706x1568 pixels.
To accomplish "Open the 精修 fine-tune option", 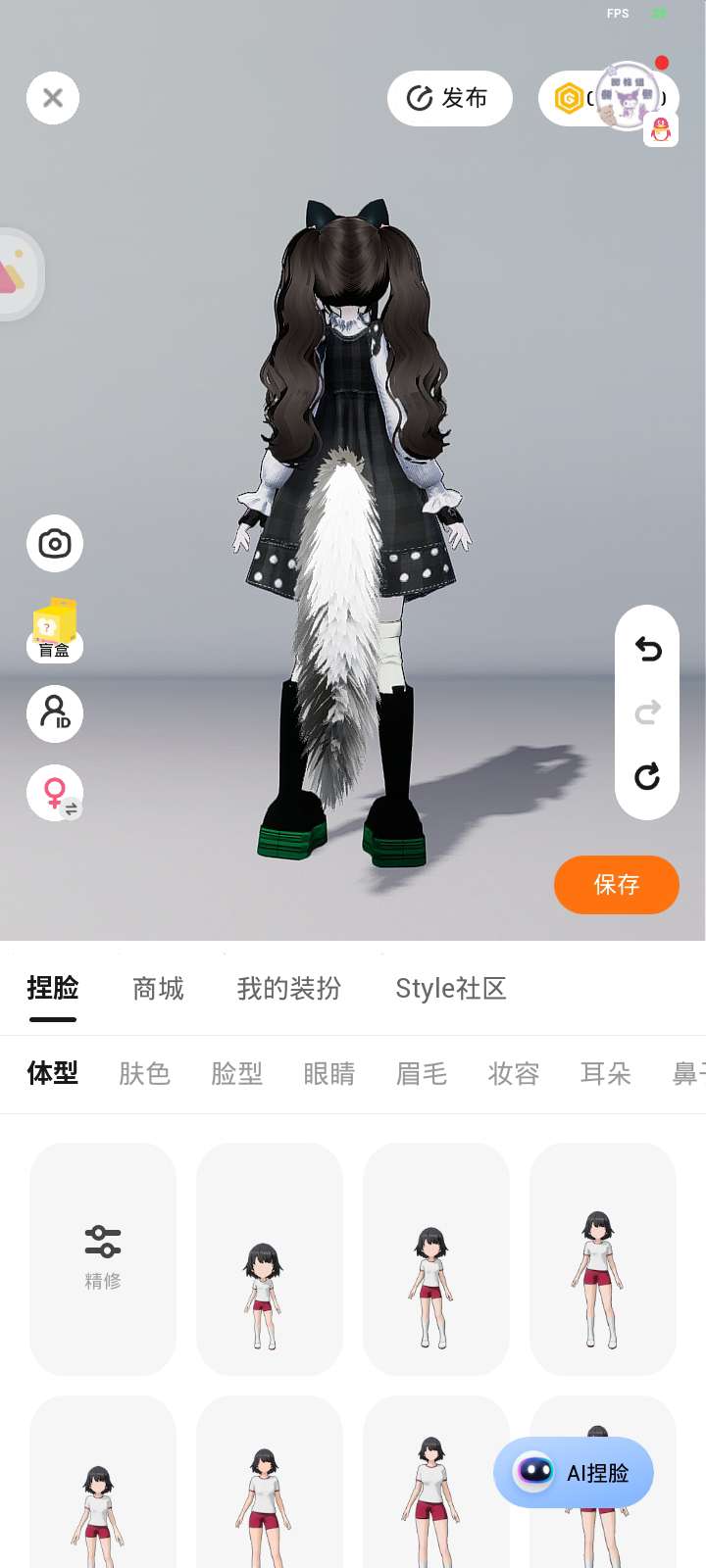I will 103,1258.
